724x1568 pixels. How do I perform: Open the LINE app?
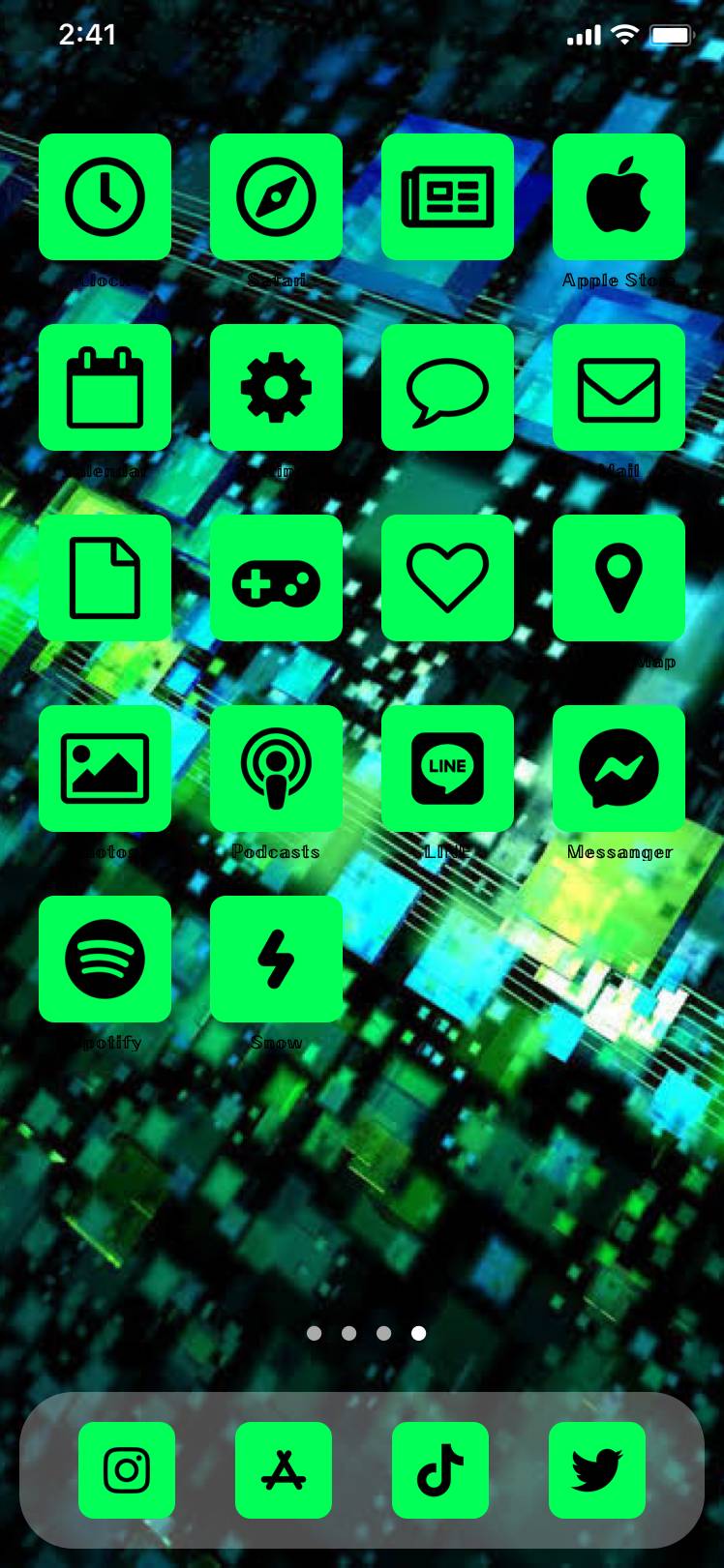(x=447, y=769)
